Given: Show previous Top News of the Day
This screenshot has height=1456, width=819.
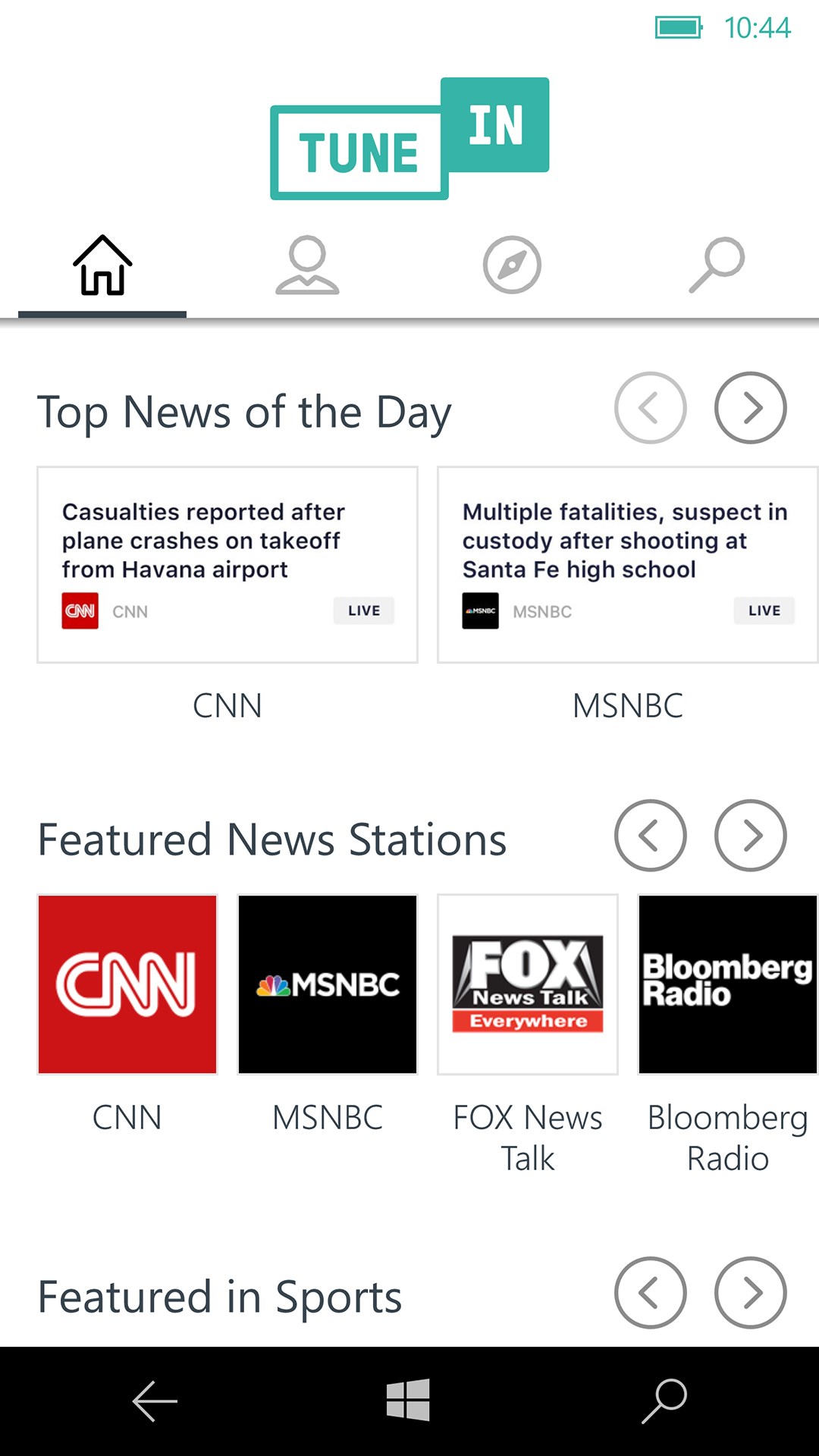Looking at the screenshot, I should click(x=650, y=408).
